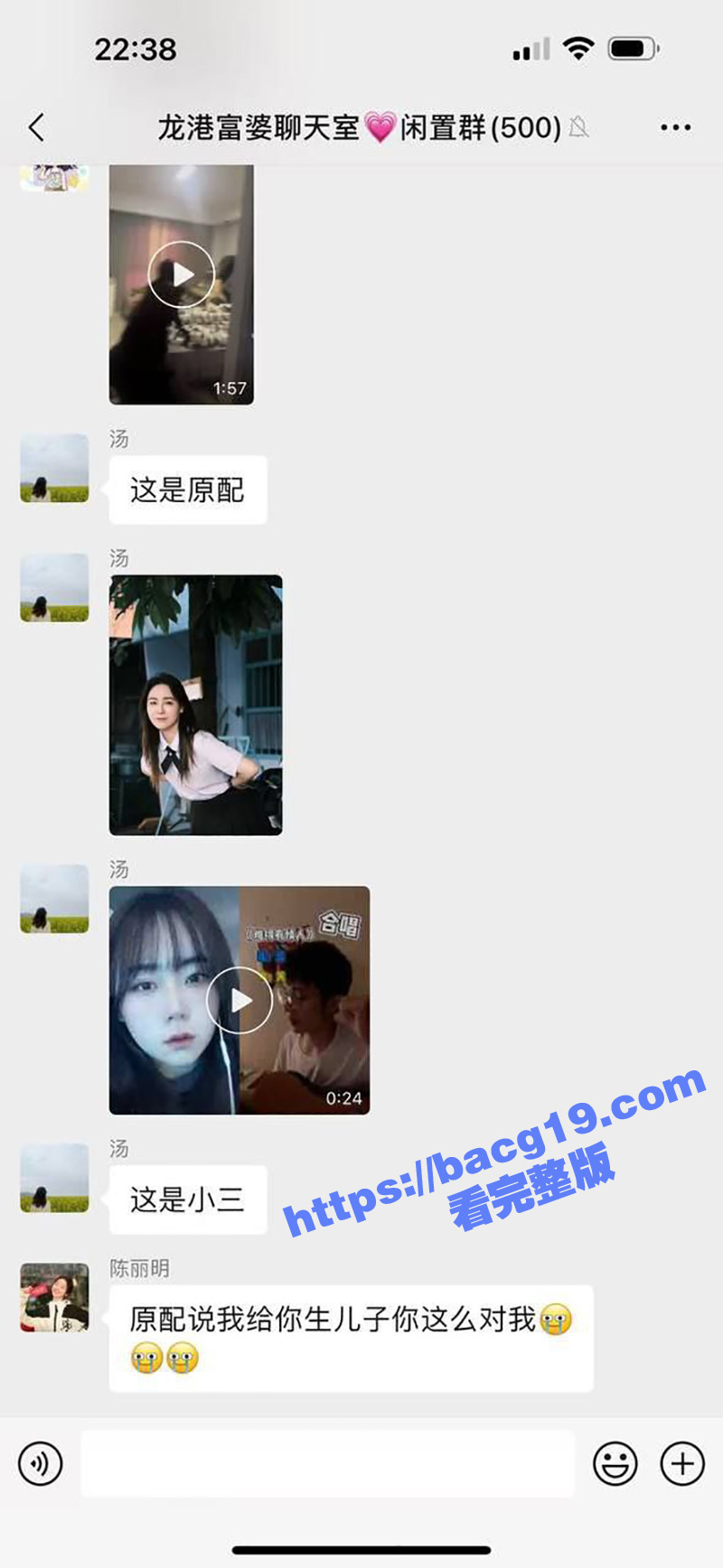Viewport: 723px width, 1568px height.
Task: View 陈丽明's profile avatar
Action: click(54, 1297)
